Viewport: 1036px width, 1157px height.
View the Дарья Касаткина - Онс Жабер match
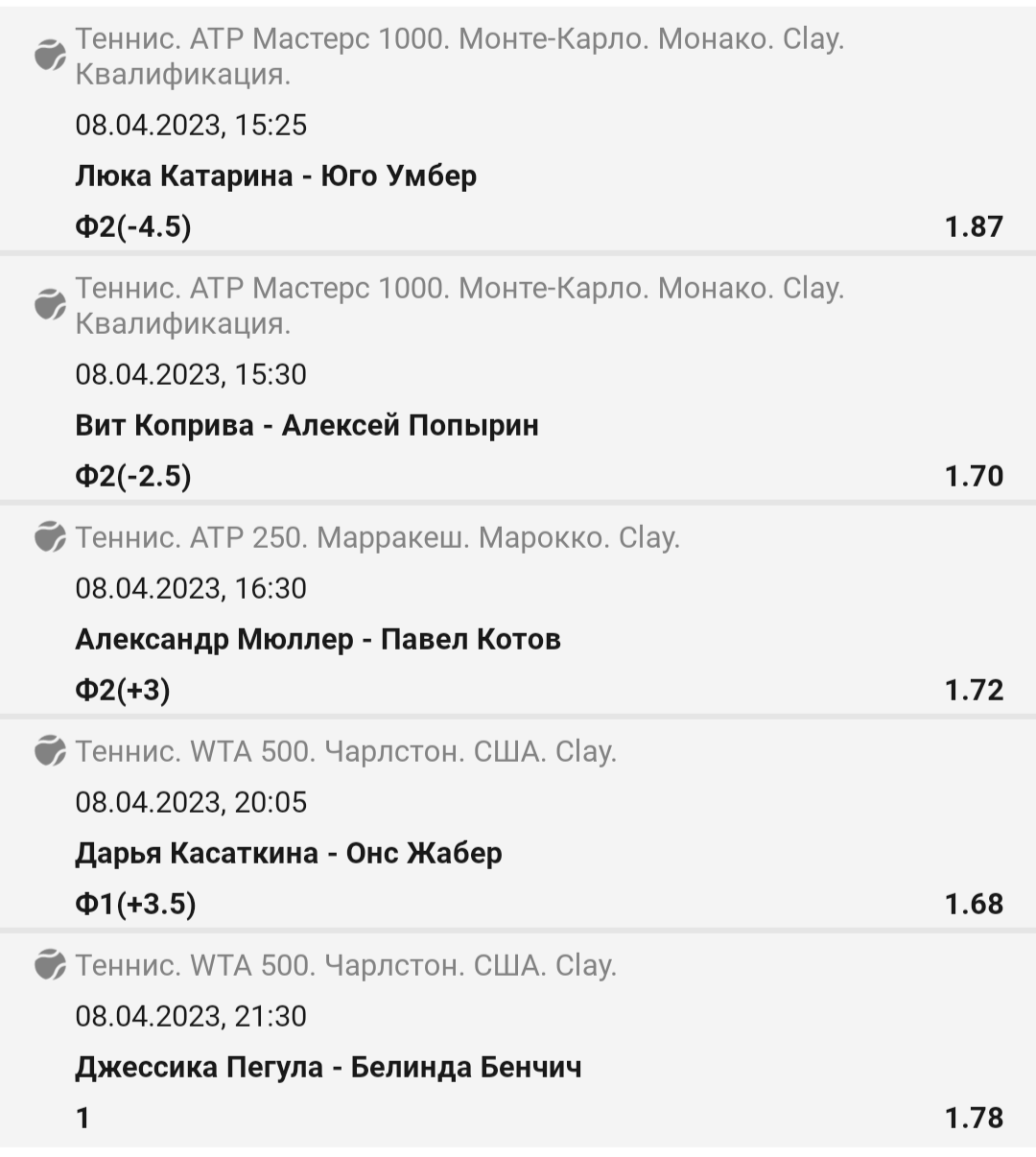(x=289, y=854)
